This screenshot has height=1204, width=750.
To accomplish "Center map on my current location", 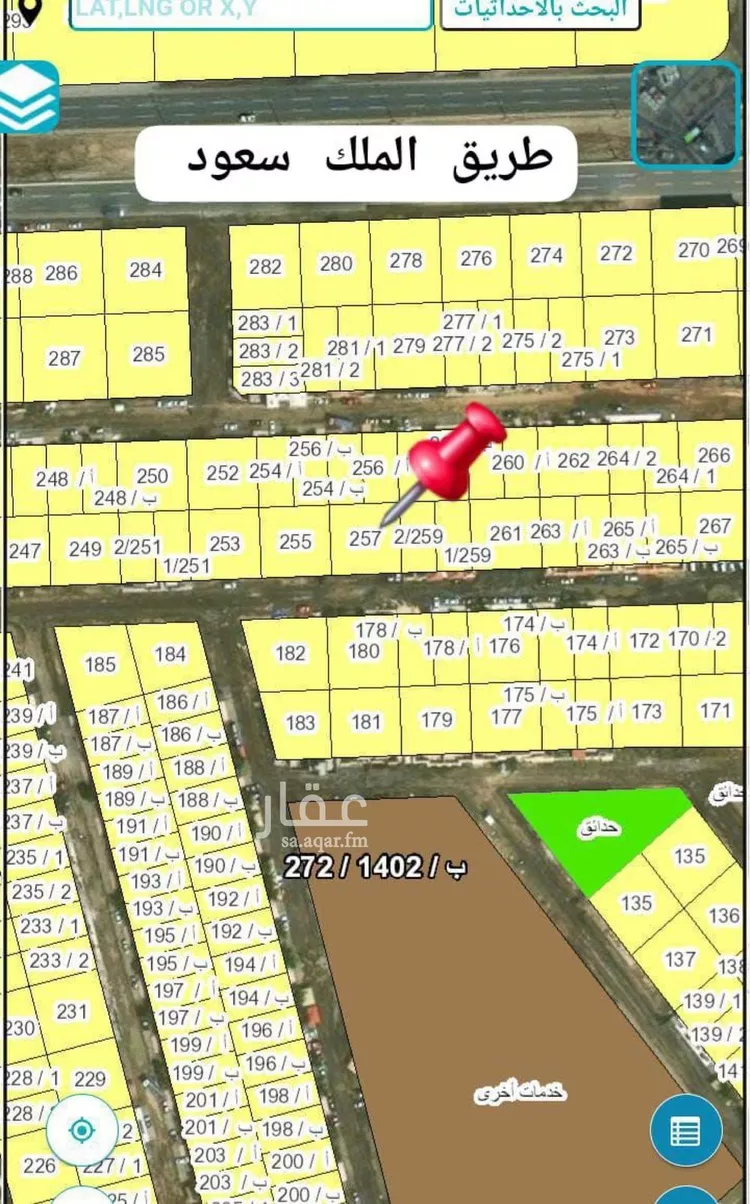I will pos(82,1130).
